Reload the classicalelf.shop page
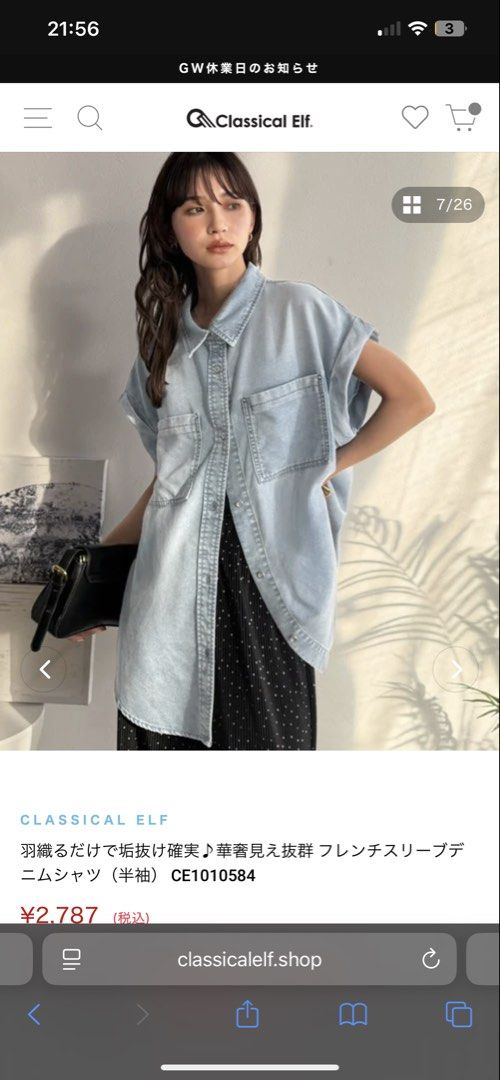Screen dimensions: 500x1080 [430, 959]
